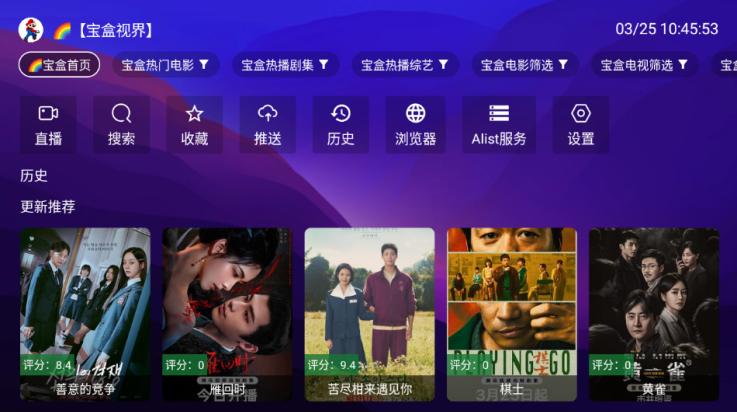Open 直播 live TV
Viewport: 737px width, 412px height.
[x=48, y=125]
